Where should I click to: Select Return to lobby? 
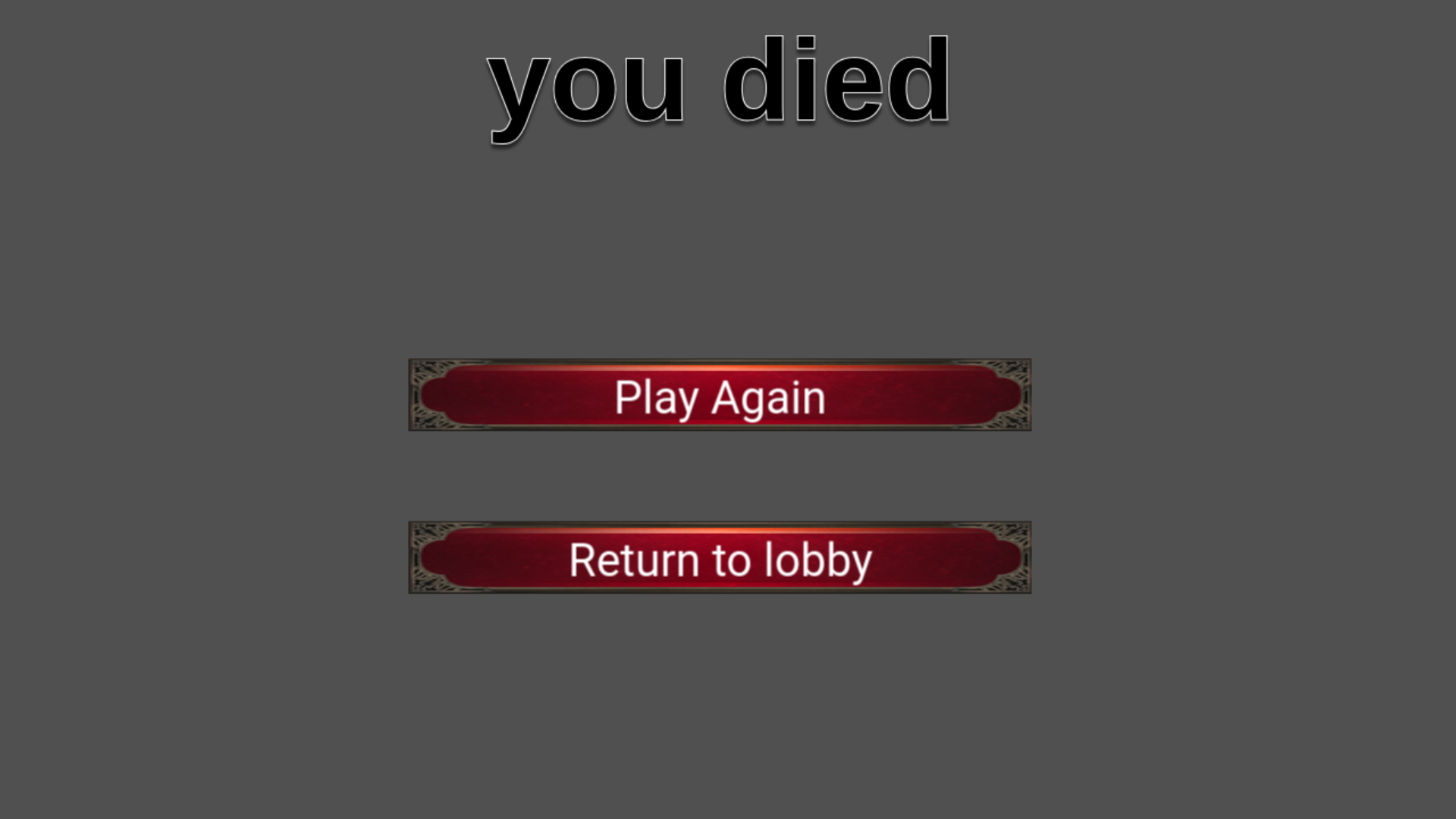pyautogui.click(x=719, y=558)
